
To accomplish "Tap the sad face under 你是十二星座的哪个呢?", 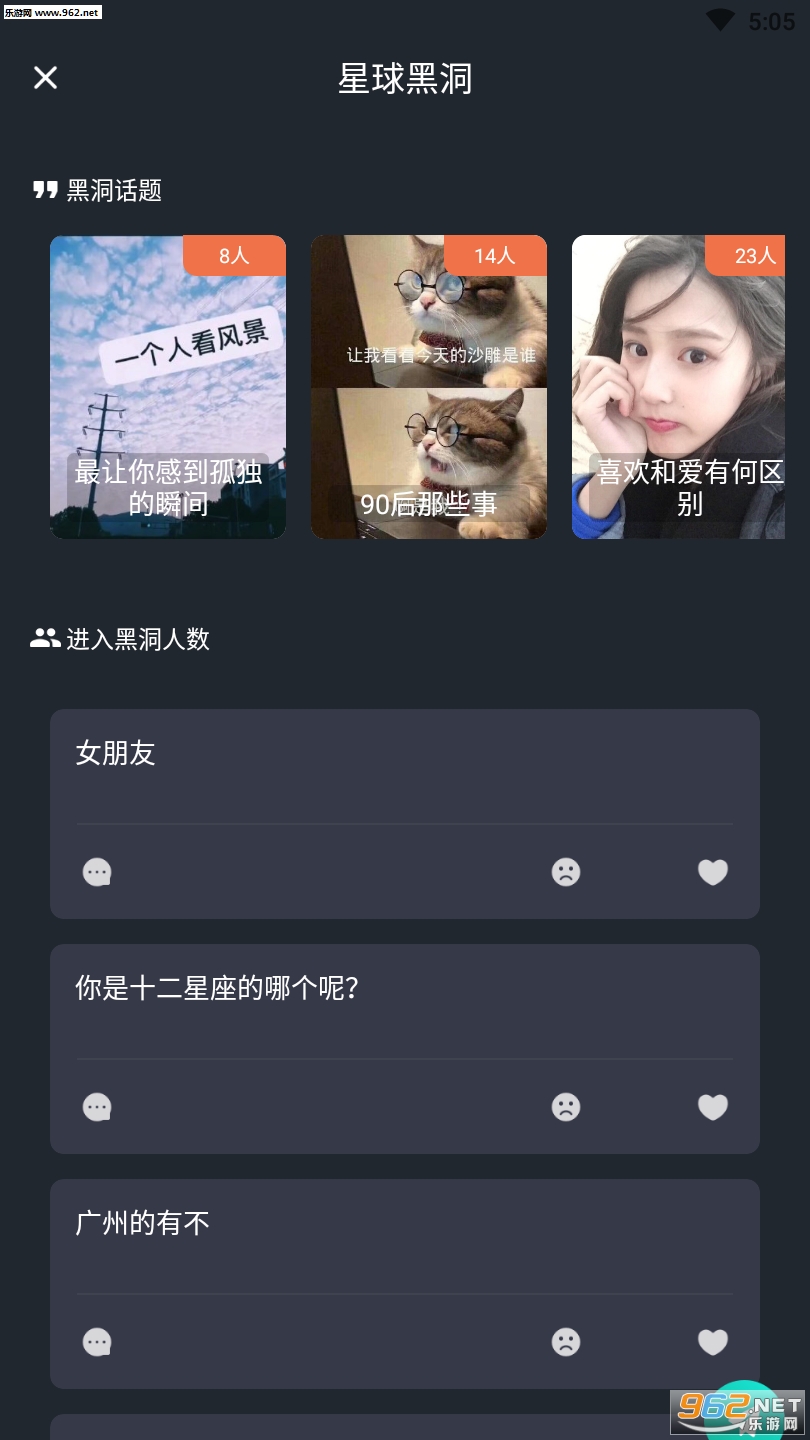I will [566, 1107].
